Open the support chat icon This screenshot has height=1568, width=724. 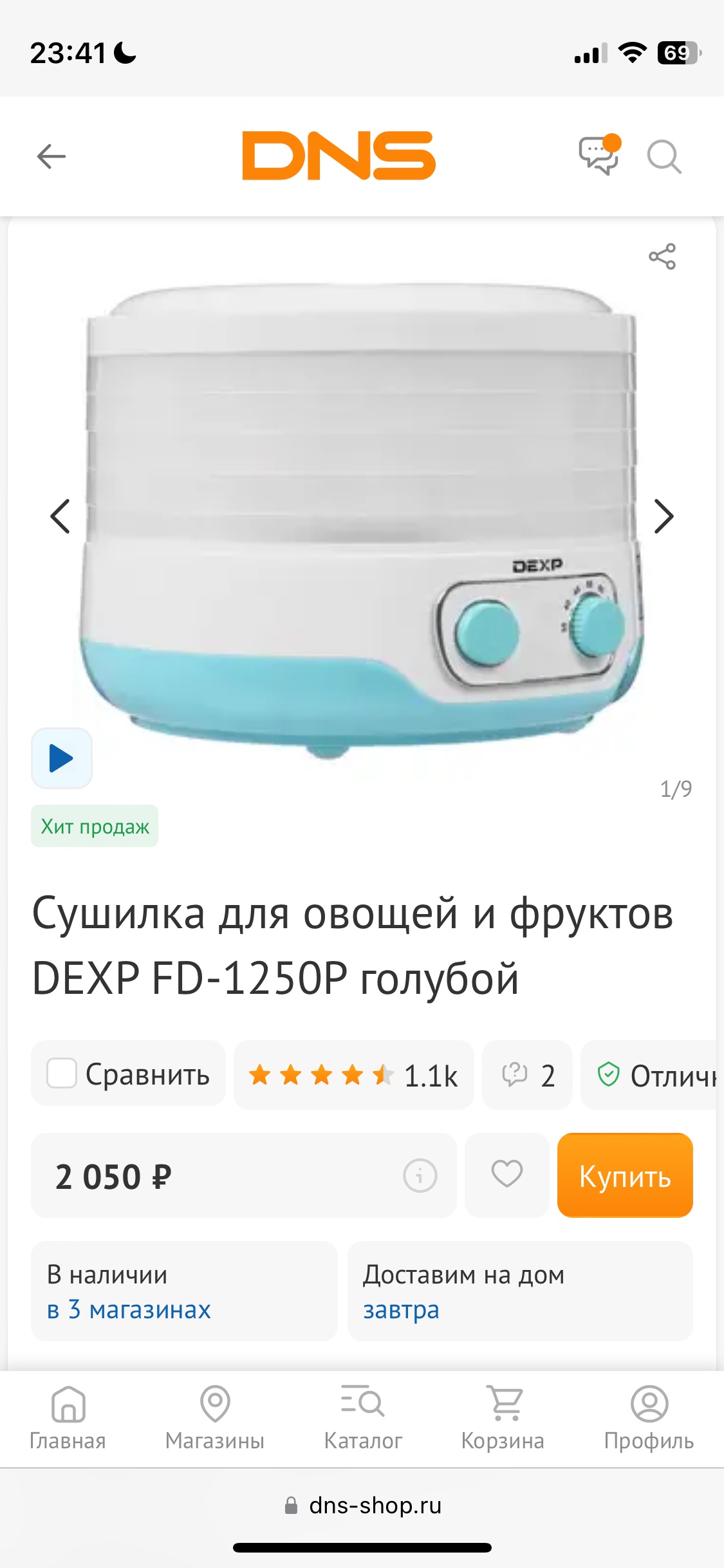coord(599,155)
